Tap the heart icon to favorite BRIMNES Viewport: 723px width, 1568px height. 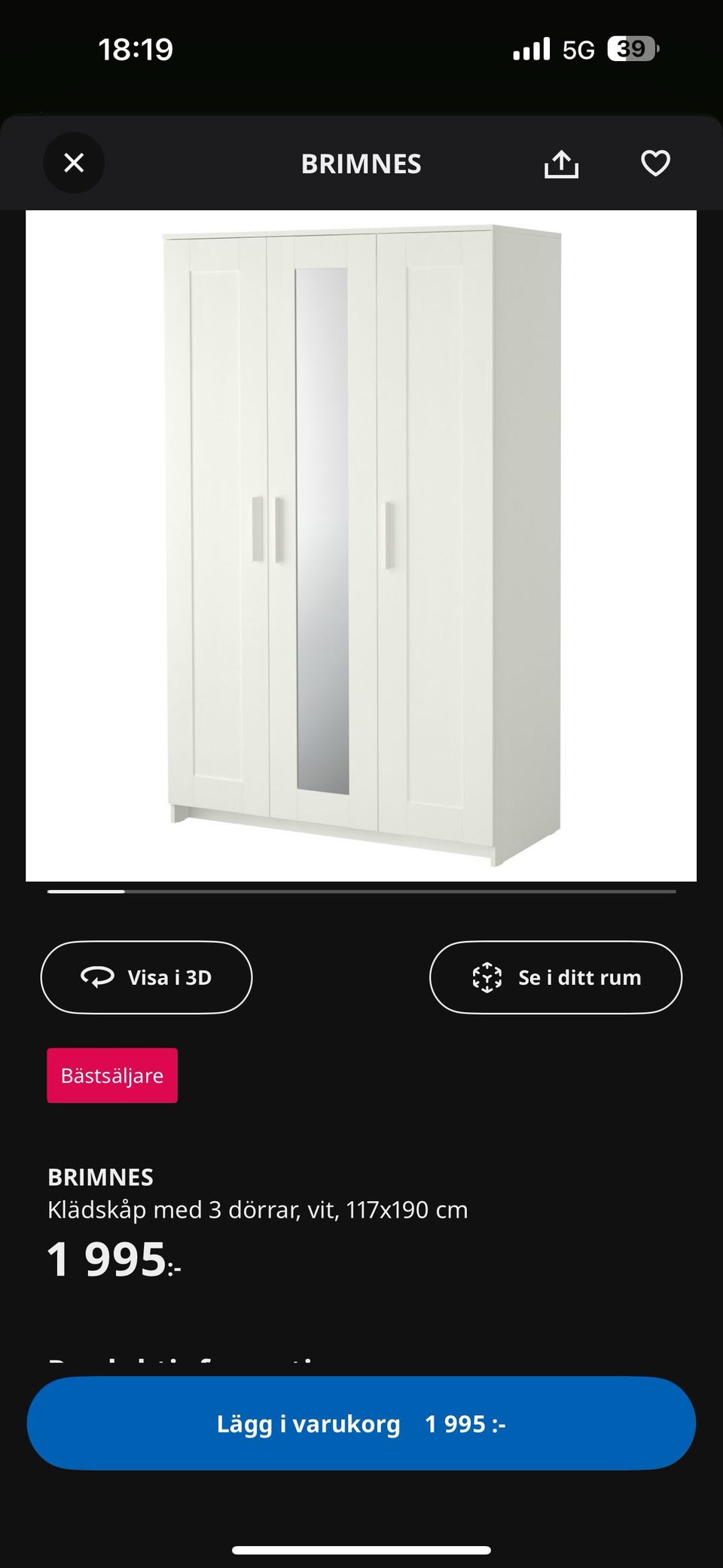(x=654, y=163)
